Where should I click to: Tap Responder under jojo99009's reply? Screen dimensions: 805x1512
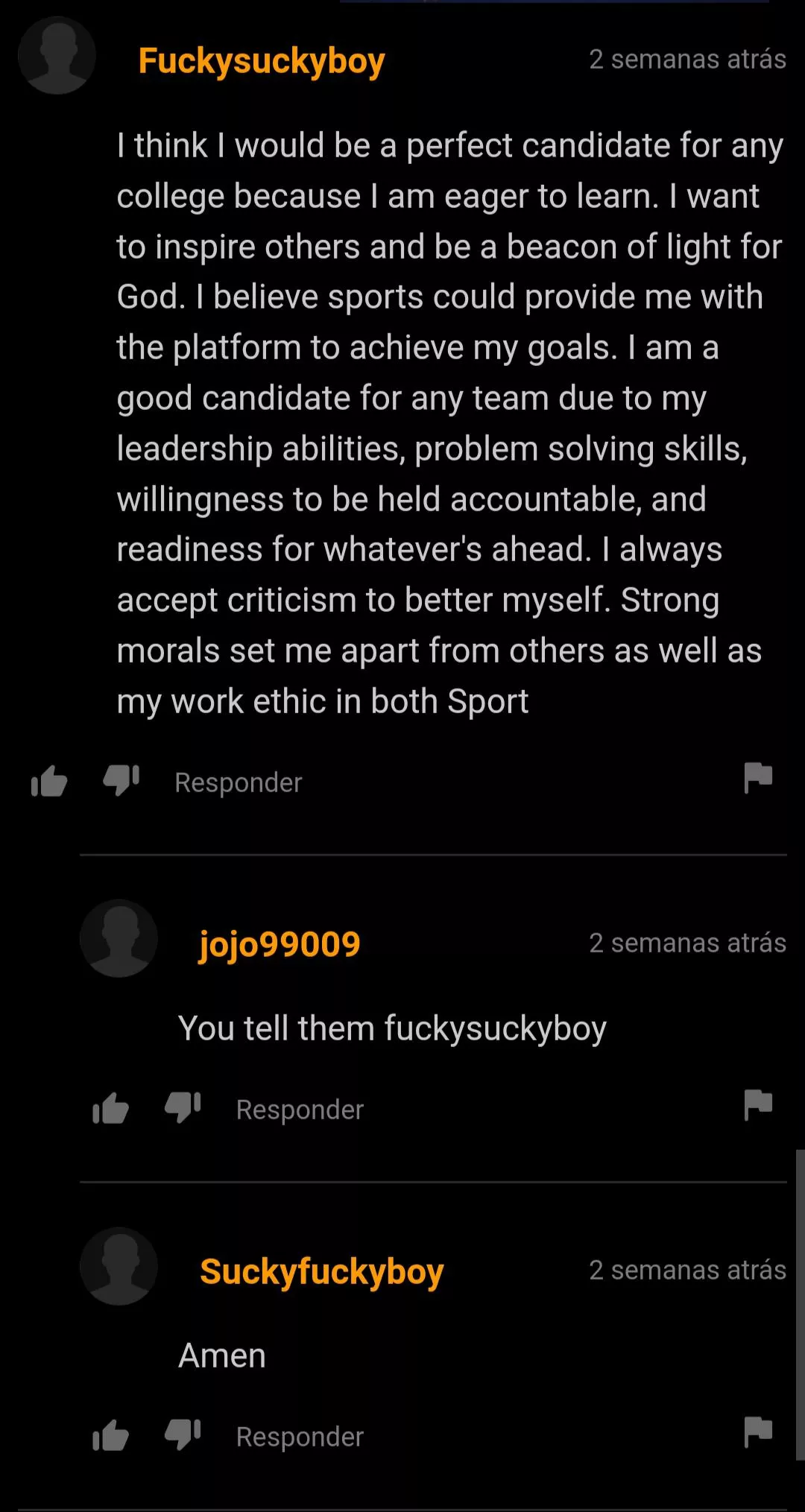click(x=300, y=1110)
